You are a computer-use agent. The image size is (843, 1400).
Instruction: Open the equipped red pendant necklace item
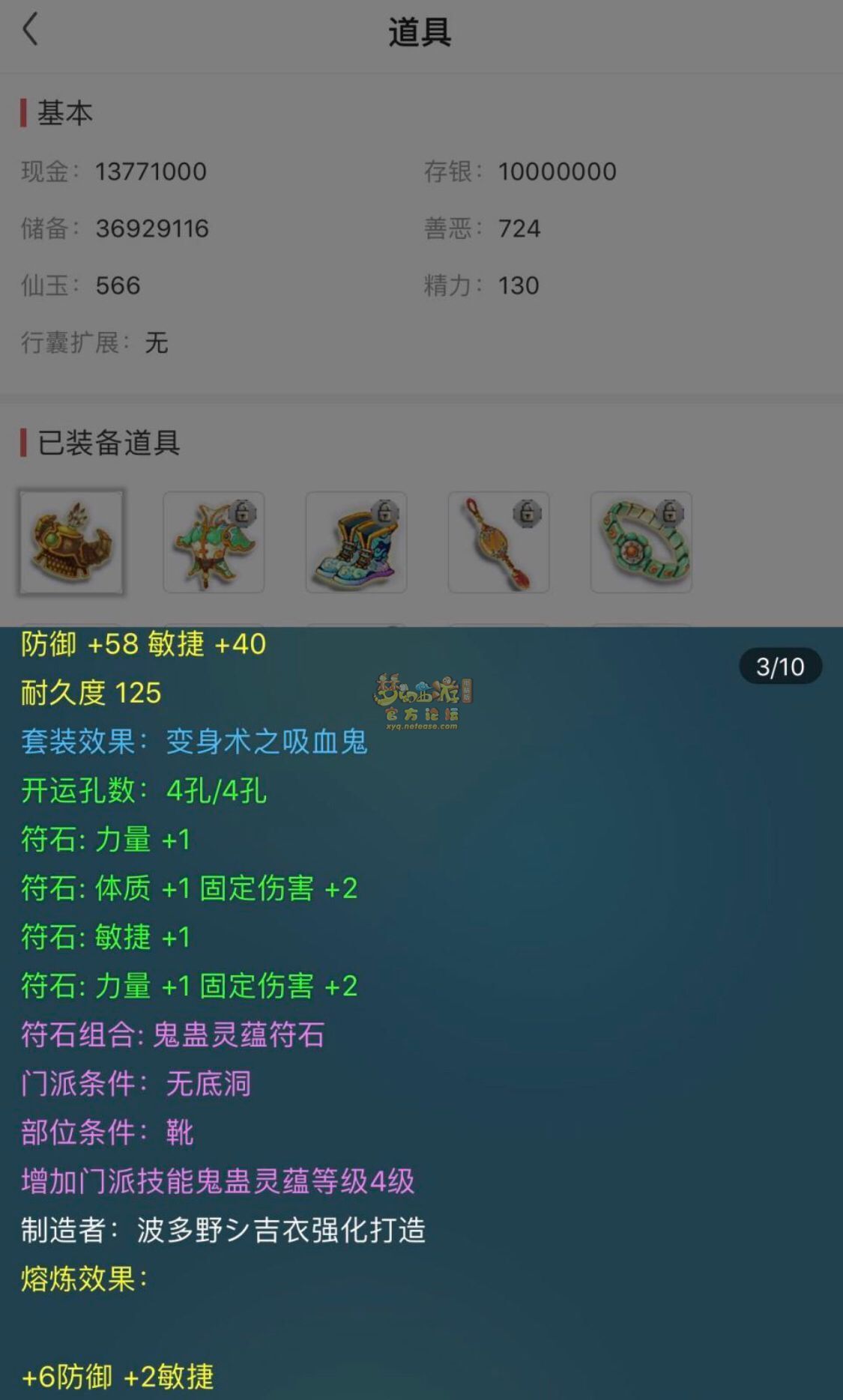(498, 542)
